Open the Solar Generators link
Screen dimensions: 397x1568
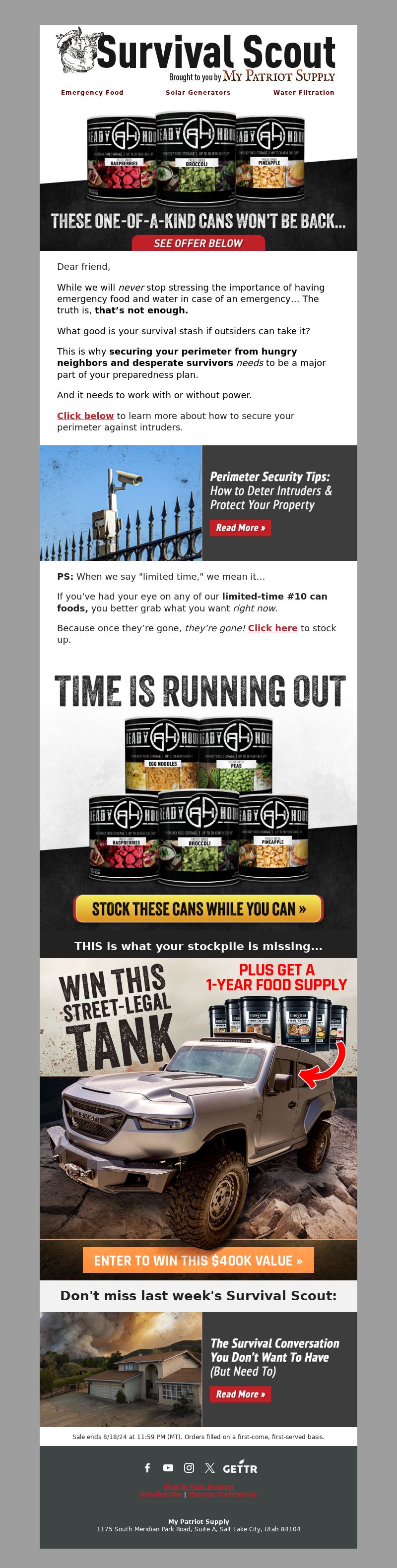198,93
